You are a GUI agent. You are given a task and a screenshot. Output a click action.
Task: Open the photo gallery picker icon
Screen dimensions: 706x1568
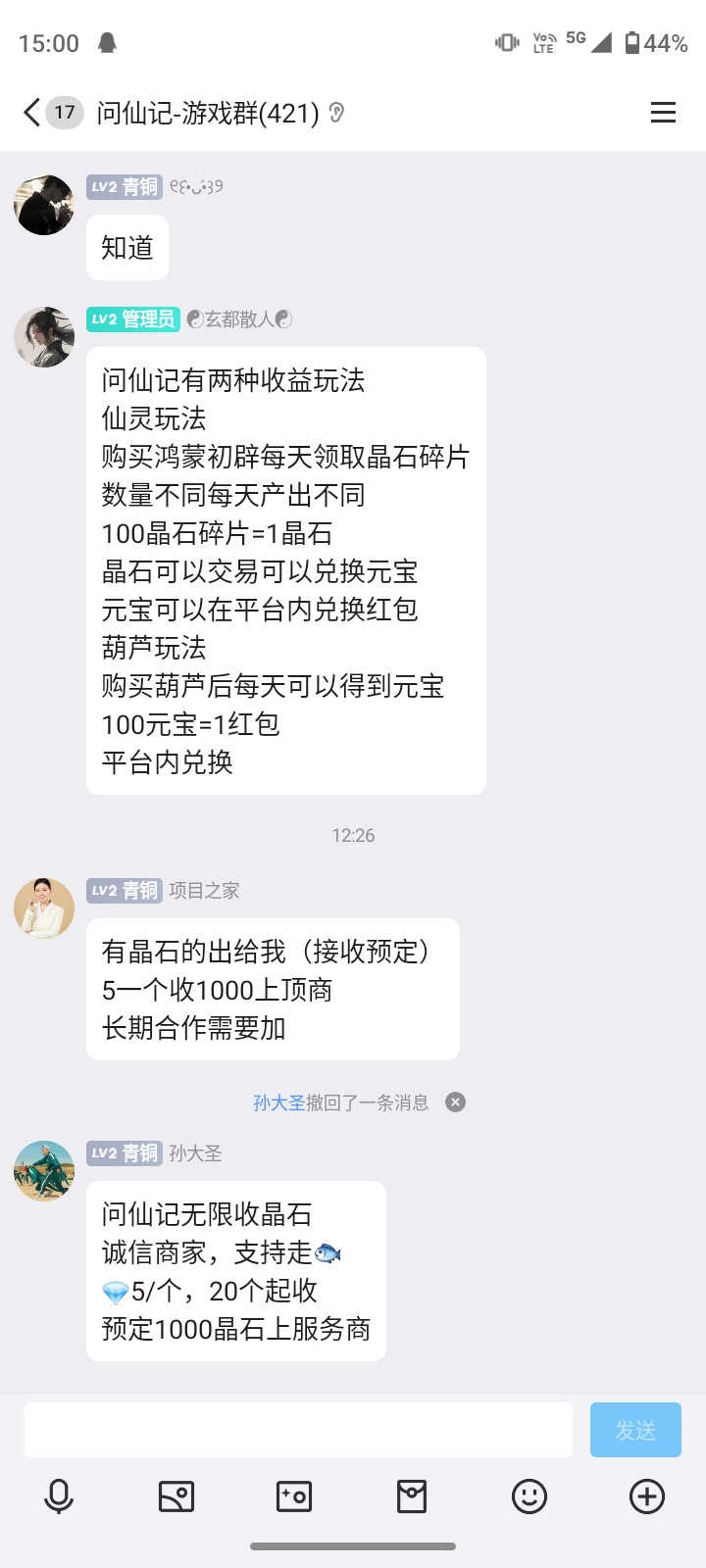(x=176, y=1496)
